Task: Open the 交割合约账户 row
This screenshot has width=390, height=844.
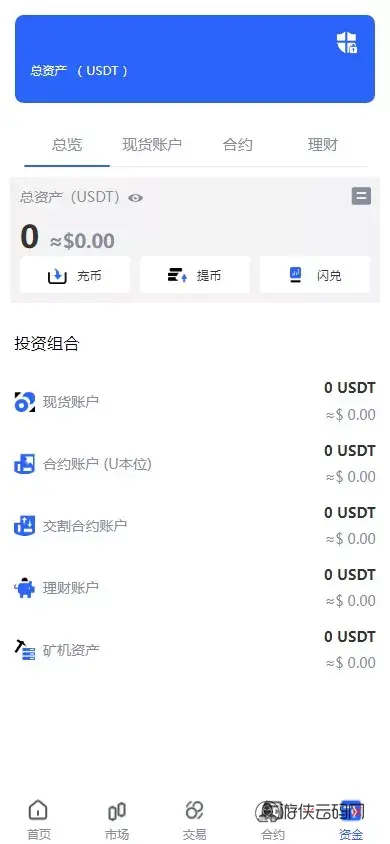Action: [195, 526]
